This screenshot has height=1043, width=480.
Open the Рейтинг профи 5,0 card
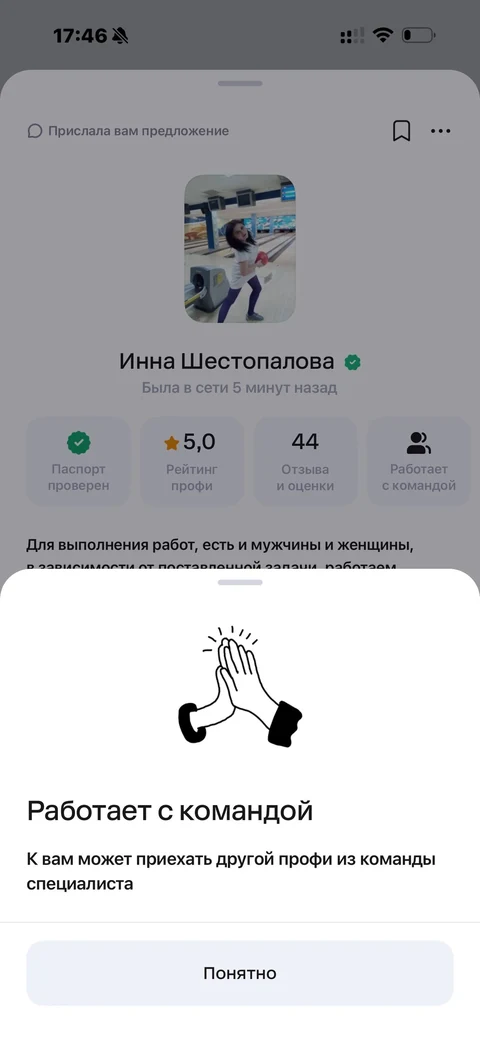click(x=191, y=461)
